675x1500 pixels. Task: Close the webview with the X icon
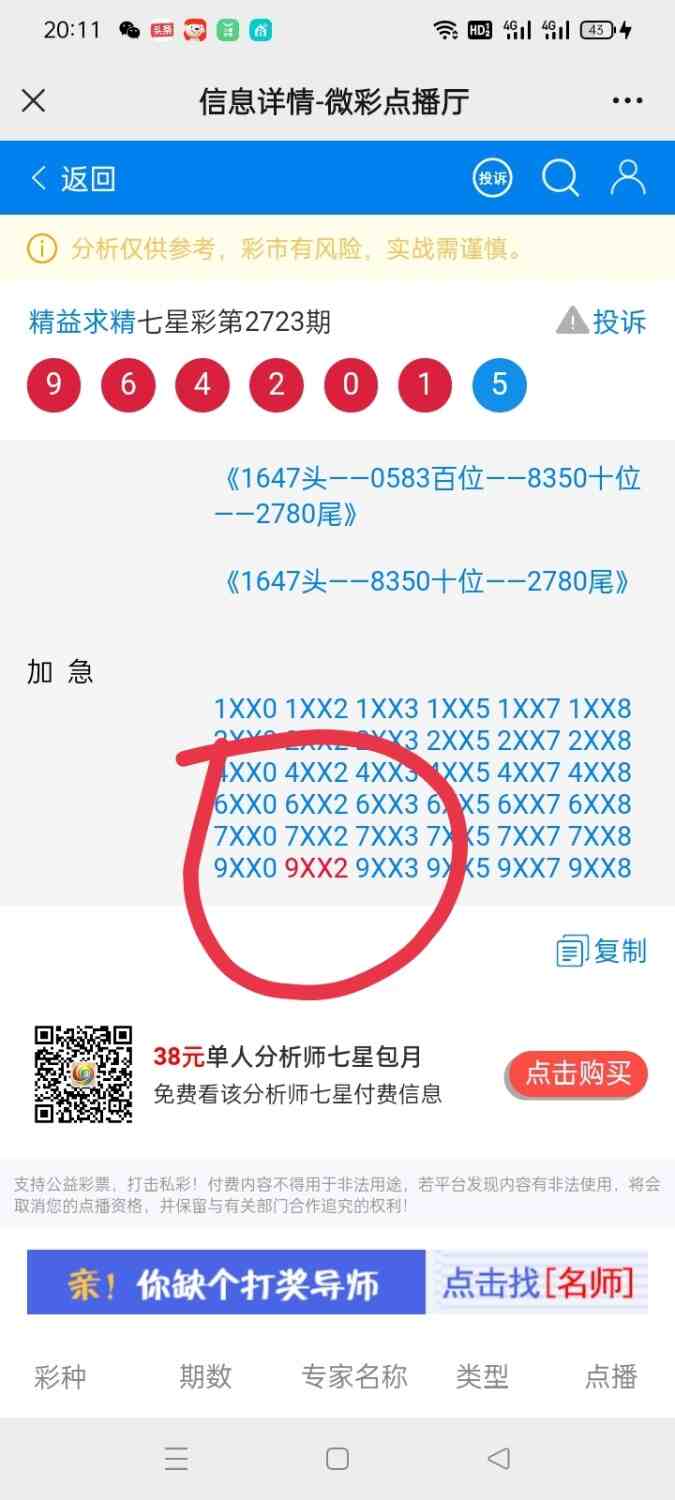point(34,101)
